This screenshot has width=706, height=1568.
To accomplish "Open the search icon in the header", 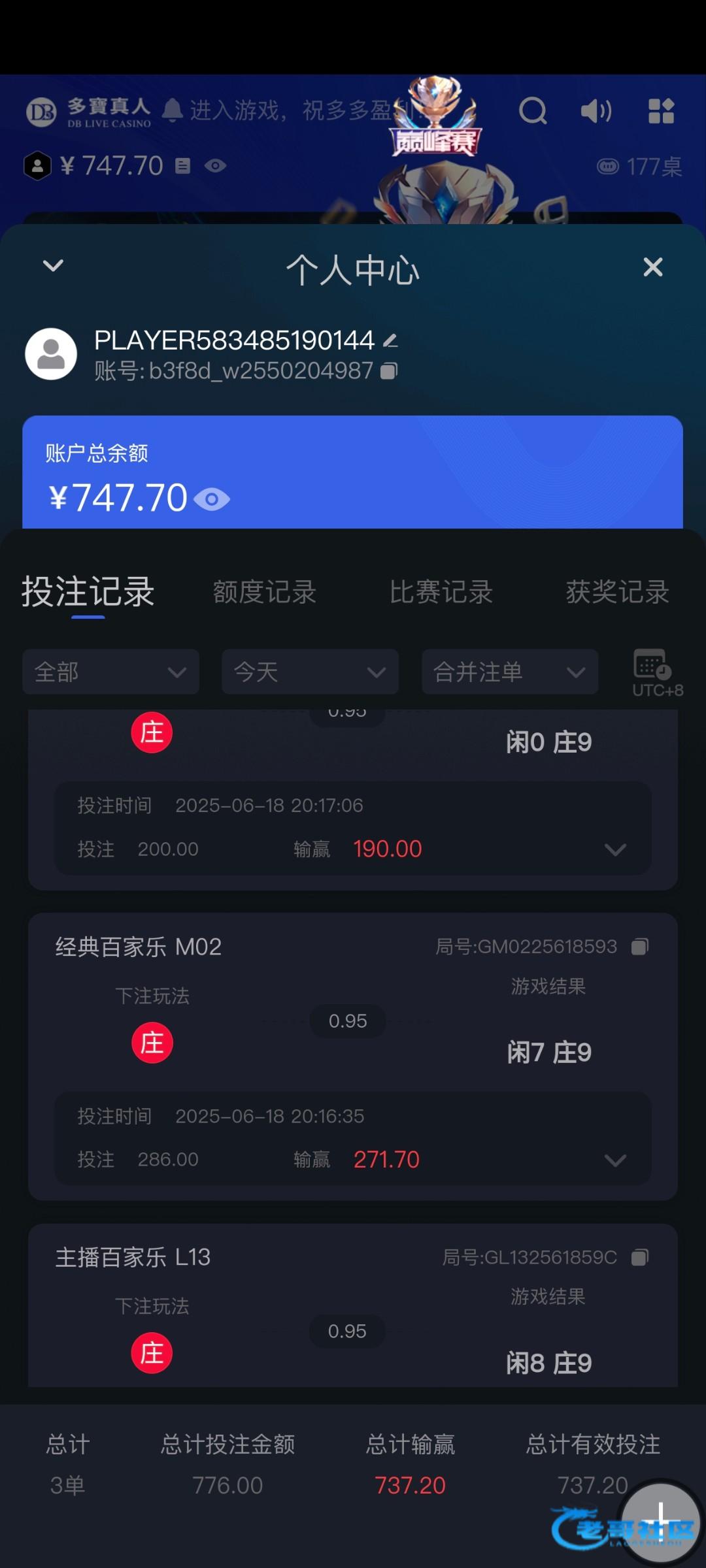I will [533, 111].
